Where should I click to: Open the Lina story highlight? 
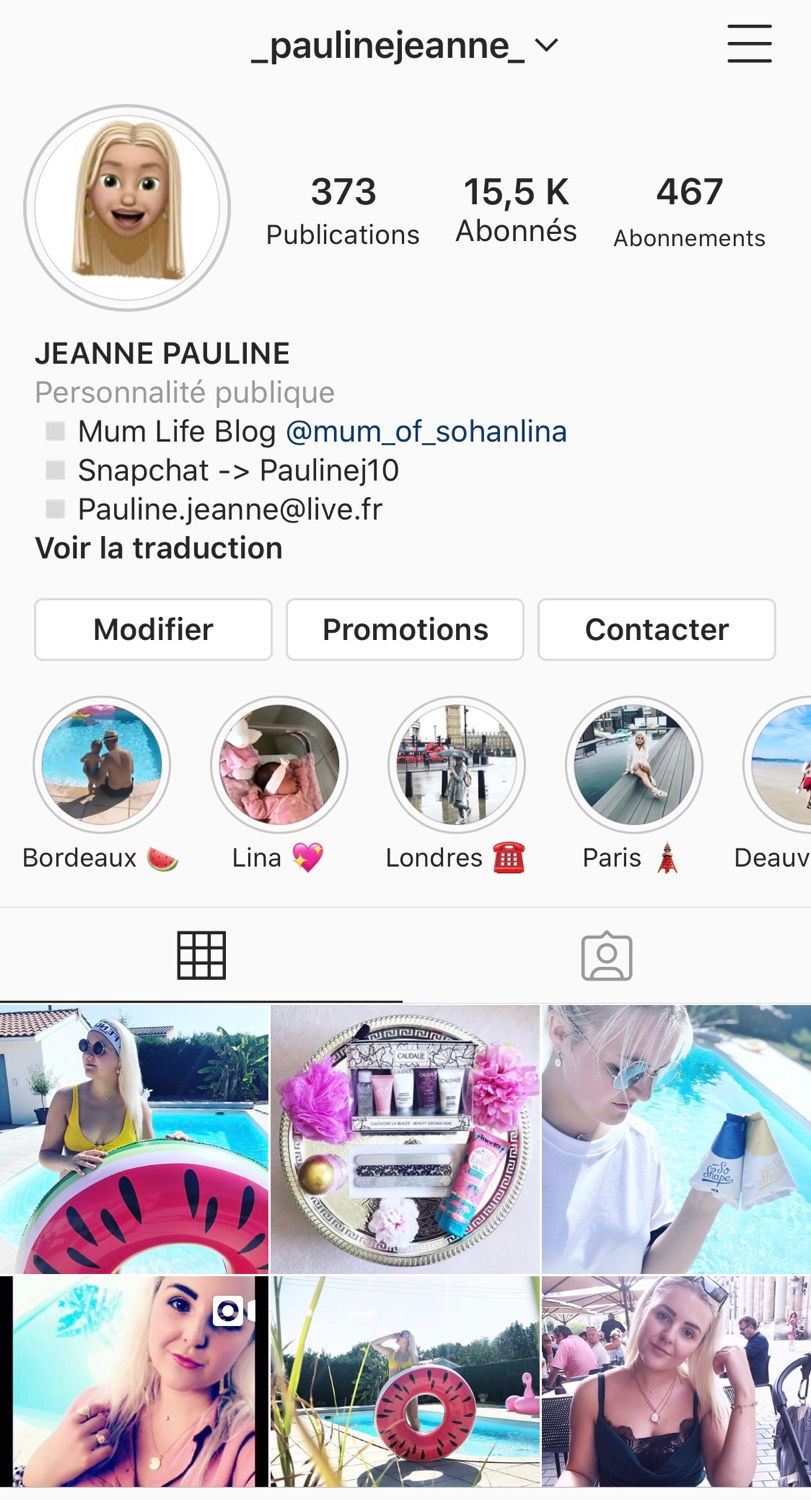(279, 765)
